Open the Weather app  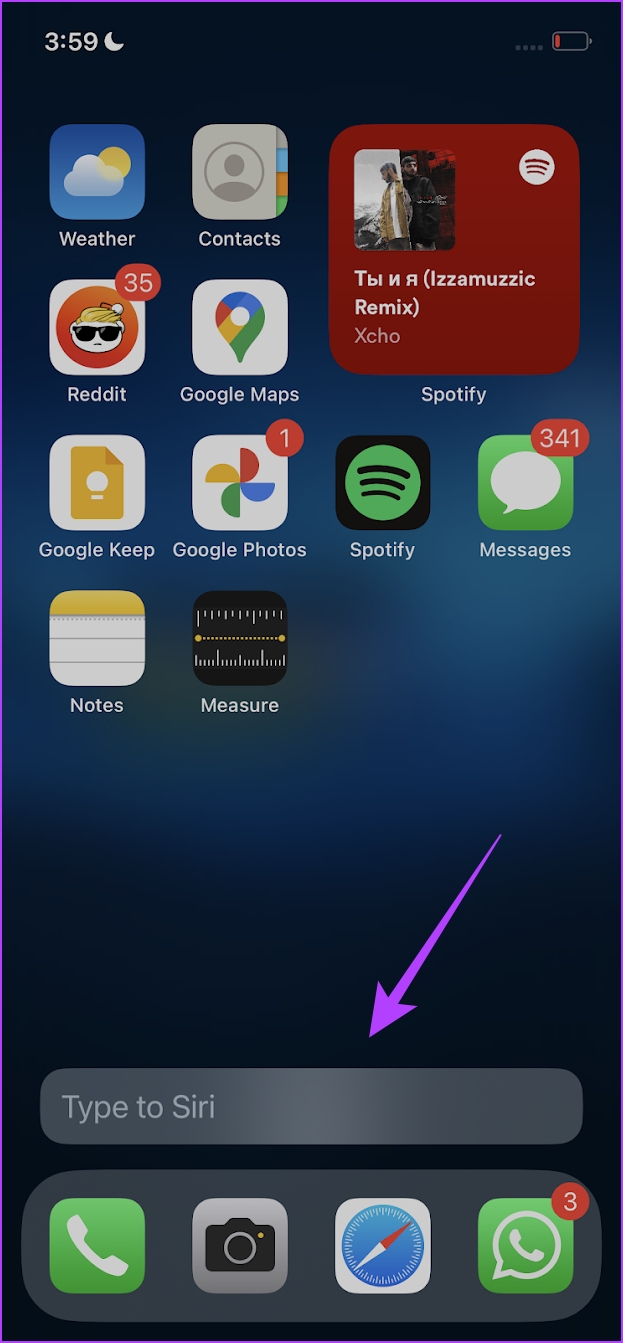(x=97, y=172)
